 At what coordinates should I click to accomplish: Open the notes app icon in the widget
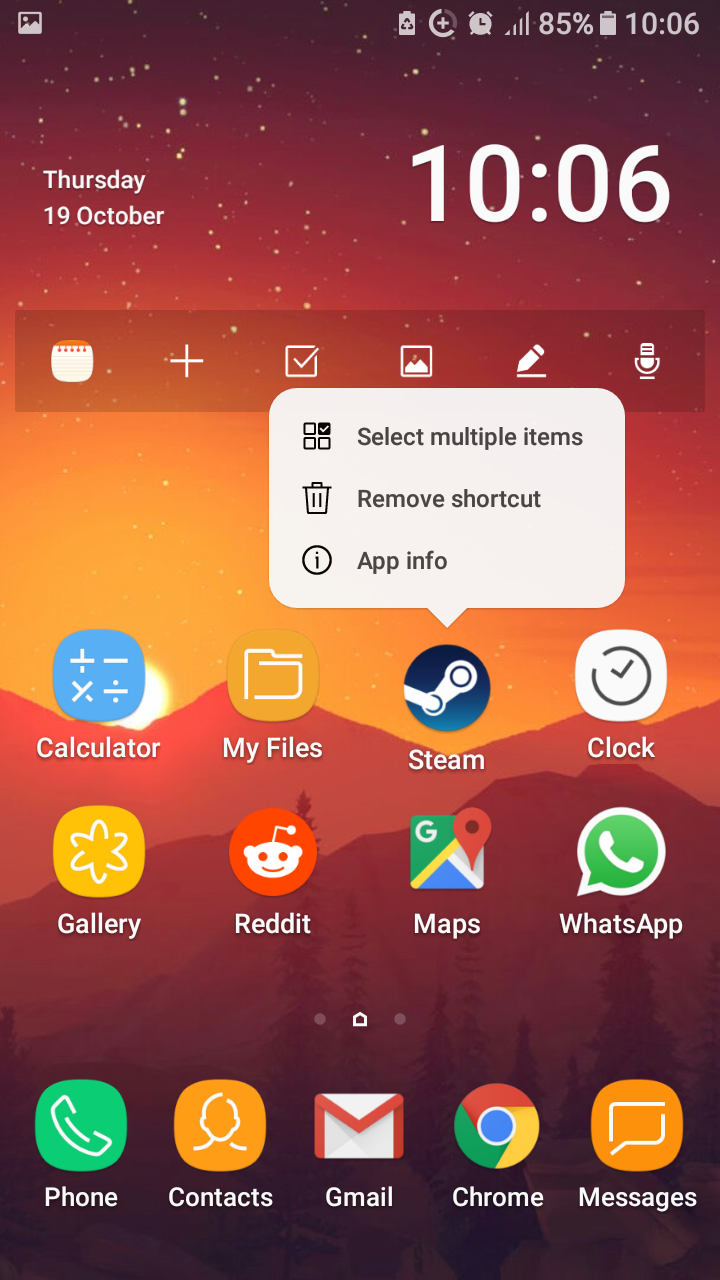pyautogui.click(x=72, y=361)
